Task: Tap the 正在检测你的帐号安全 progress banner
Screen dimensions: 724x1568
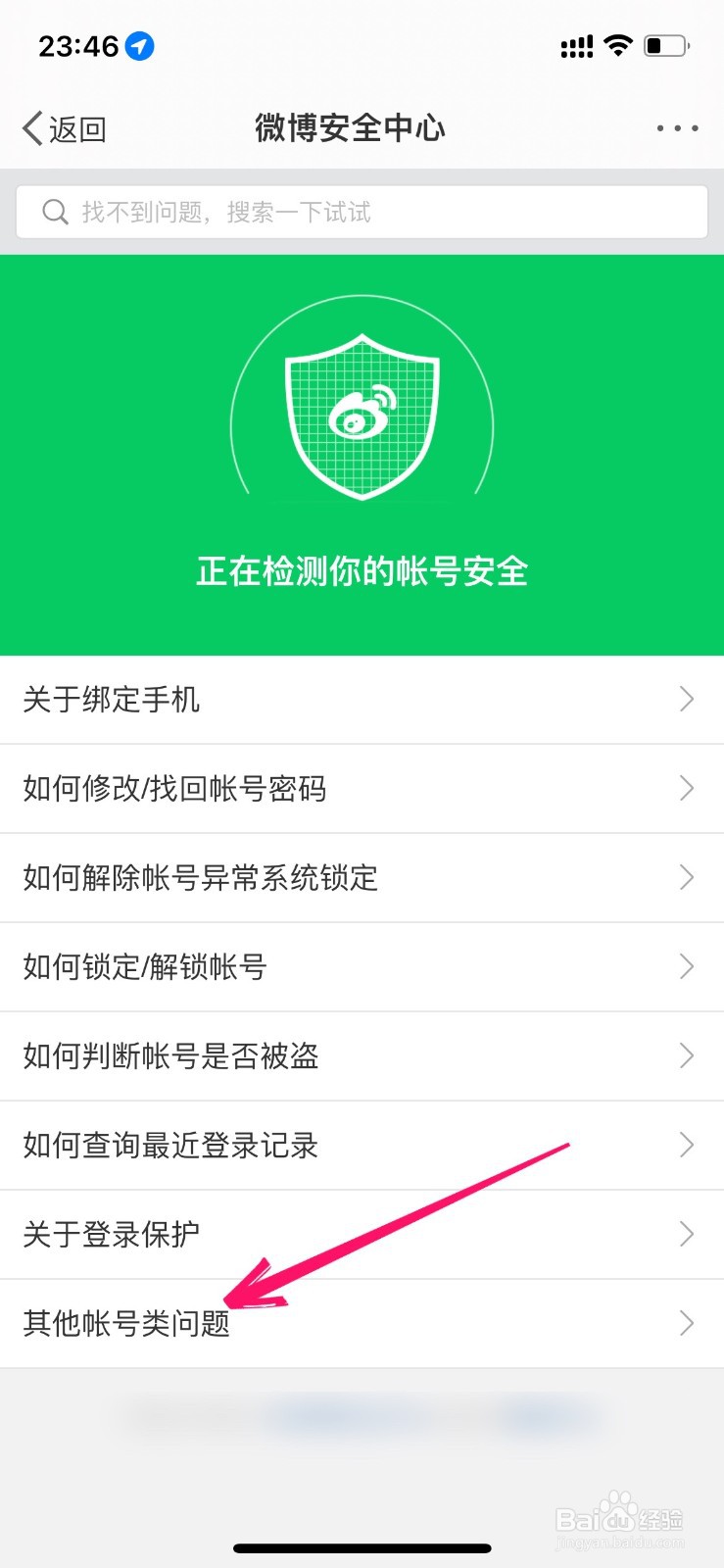Action: point(362,571)
